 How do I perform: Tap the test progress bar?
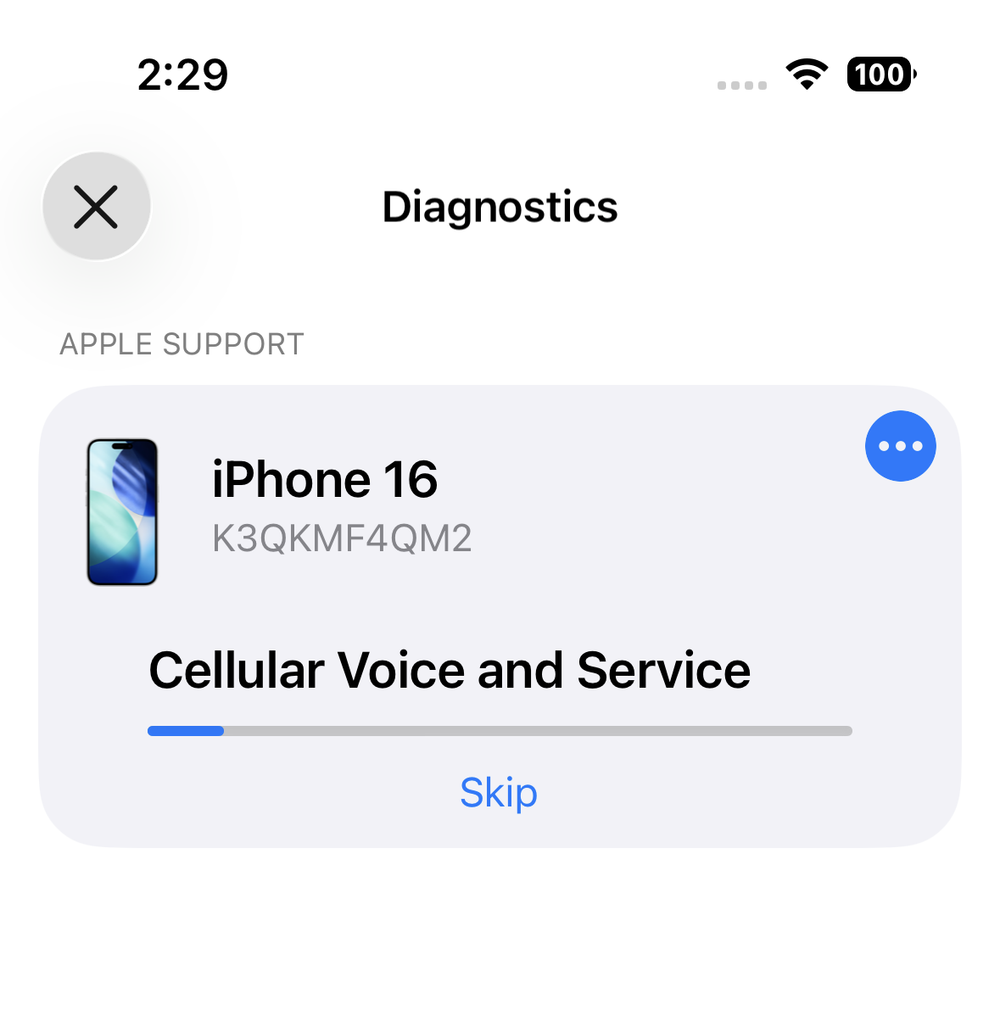pyautogui.click(x=499, y=730)
